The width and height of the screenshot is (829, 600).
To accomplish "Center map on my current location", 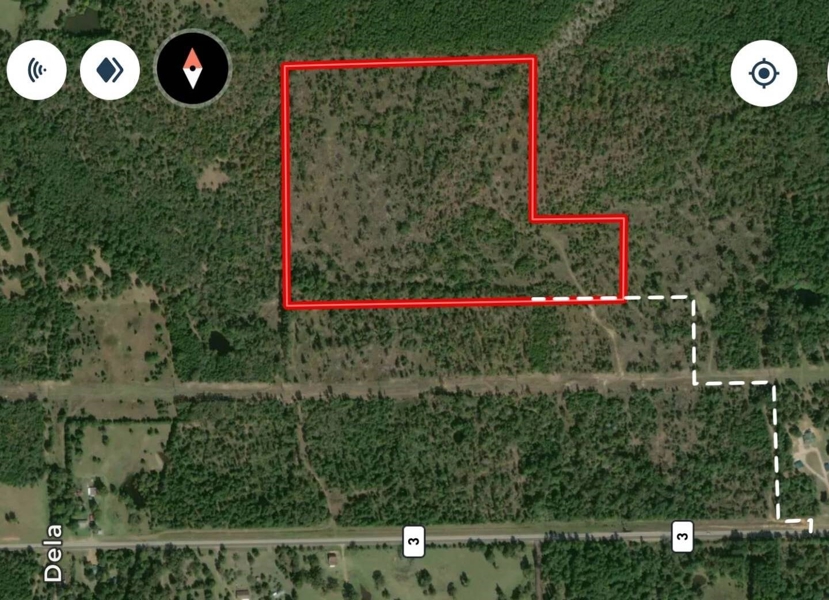I will [x=763, y=73].
